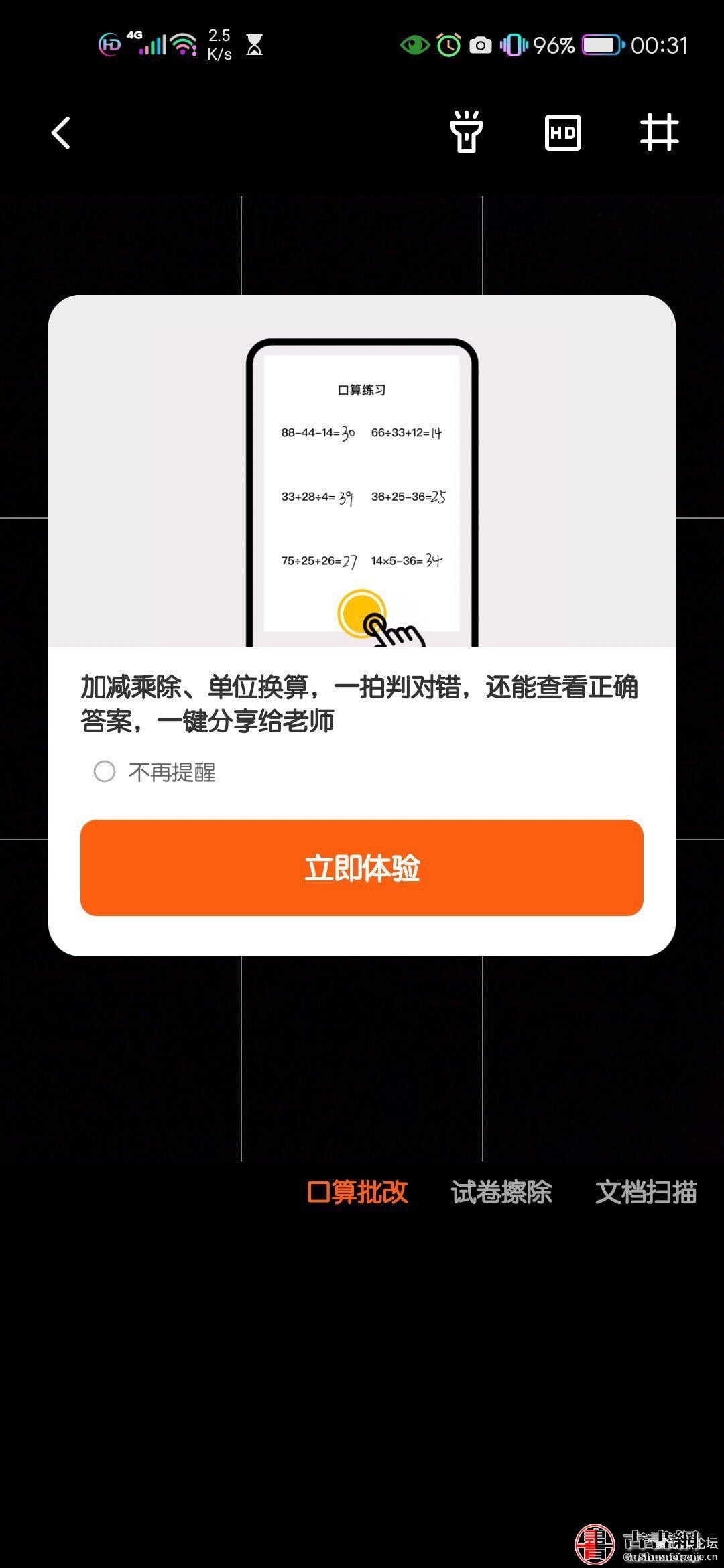Select the 不再提醒 option

[105, 771]
